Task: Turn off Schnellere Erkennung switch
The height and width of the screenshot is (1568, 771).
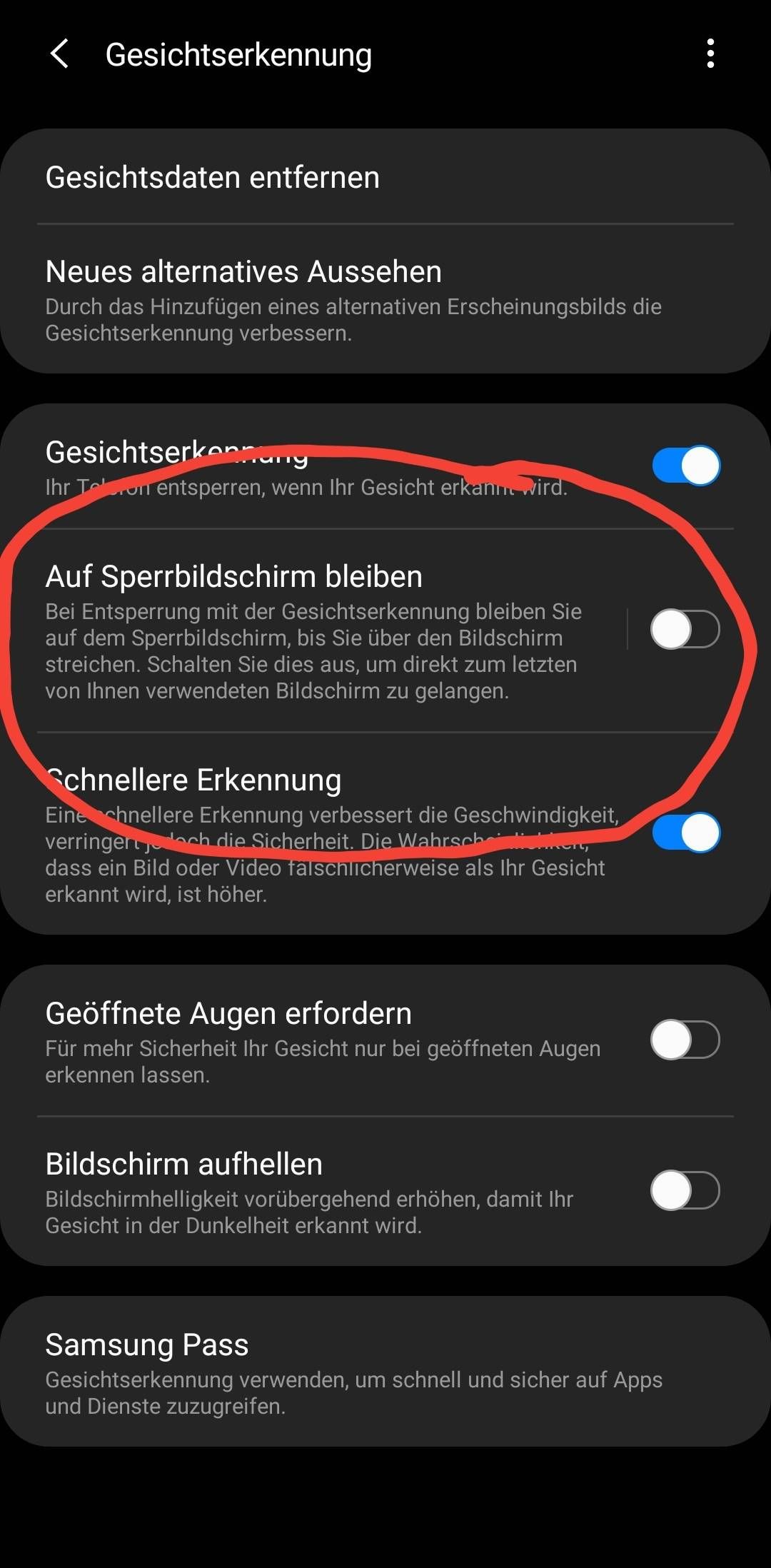Action: pos(685,833)
